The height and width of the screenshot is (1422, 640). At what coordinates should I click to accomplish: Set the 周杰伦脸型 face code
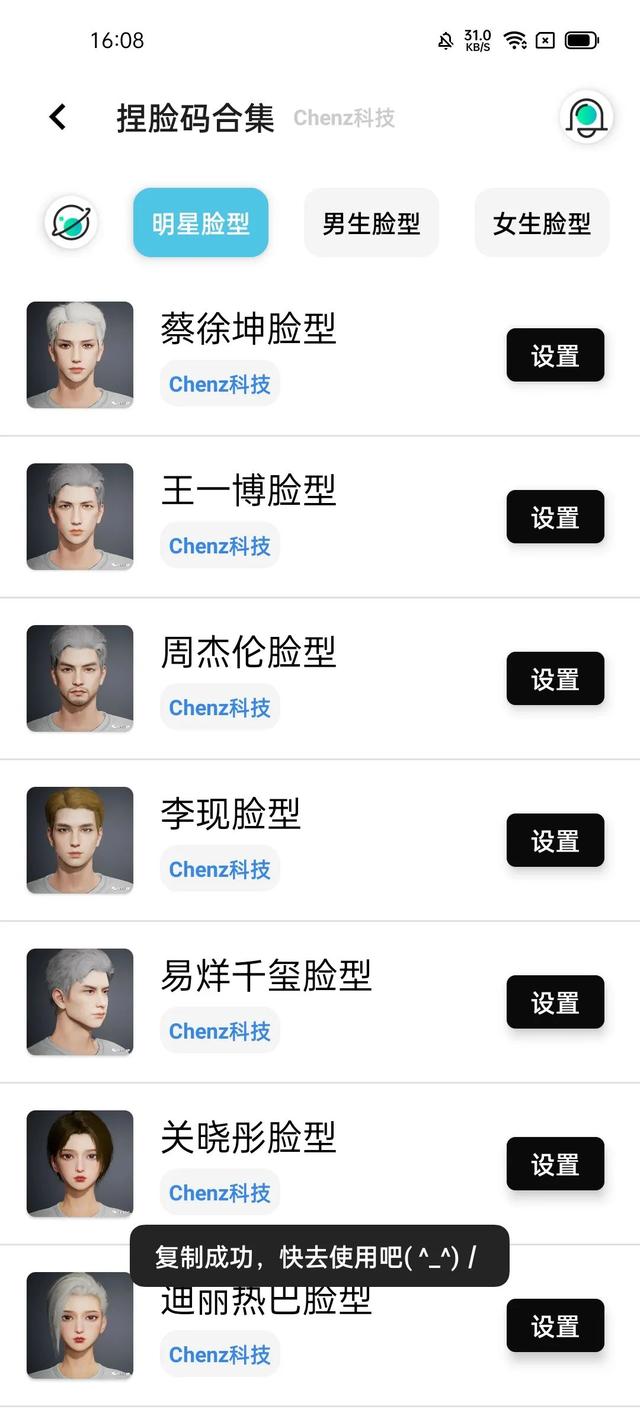pyautogui.click(x=555, y=679)
